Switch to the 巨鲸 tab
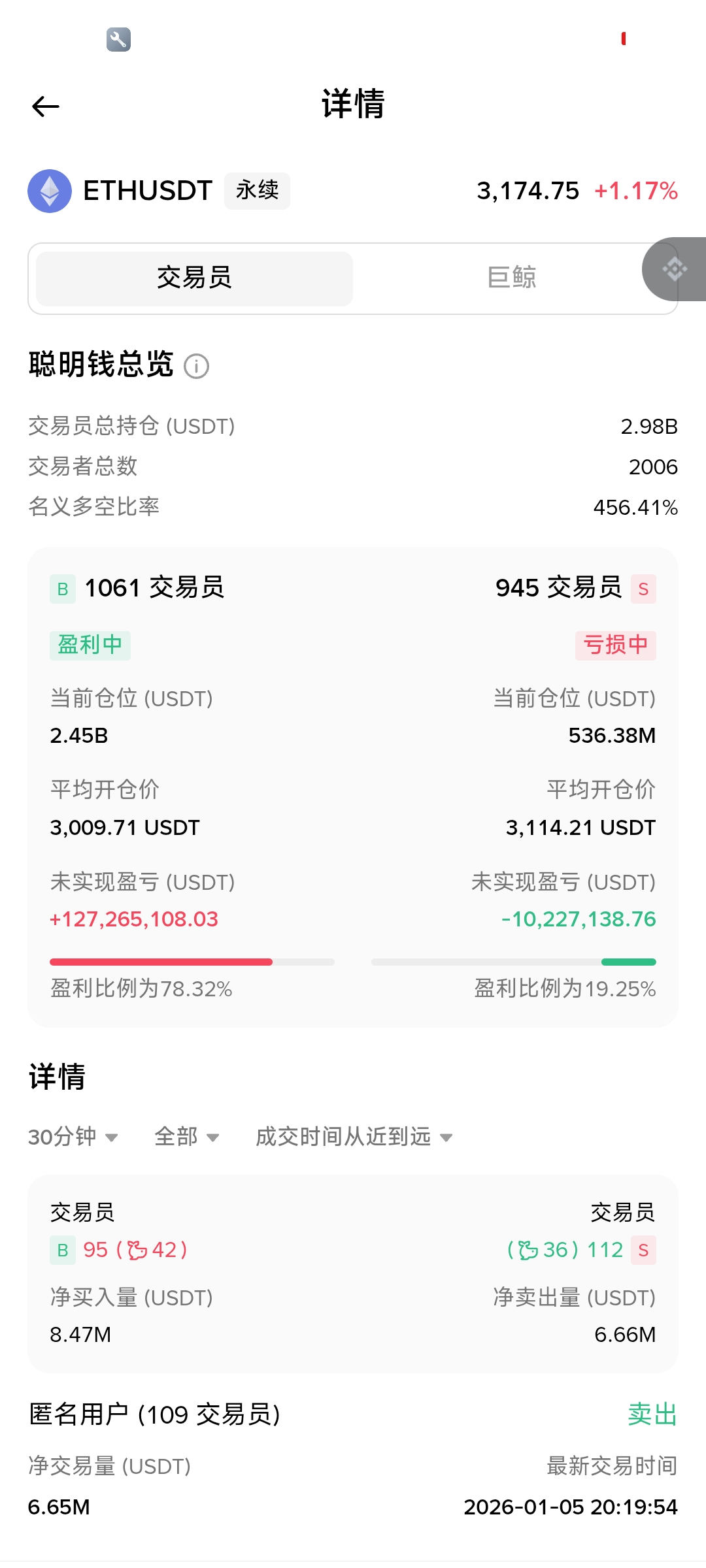Screen dimensions: 706x1568 coord(511,278)
